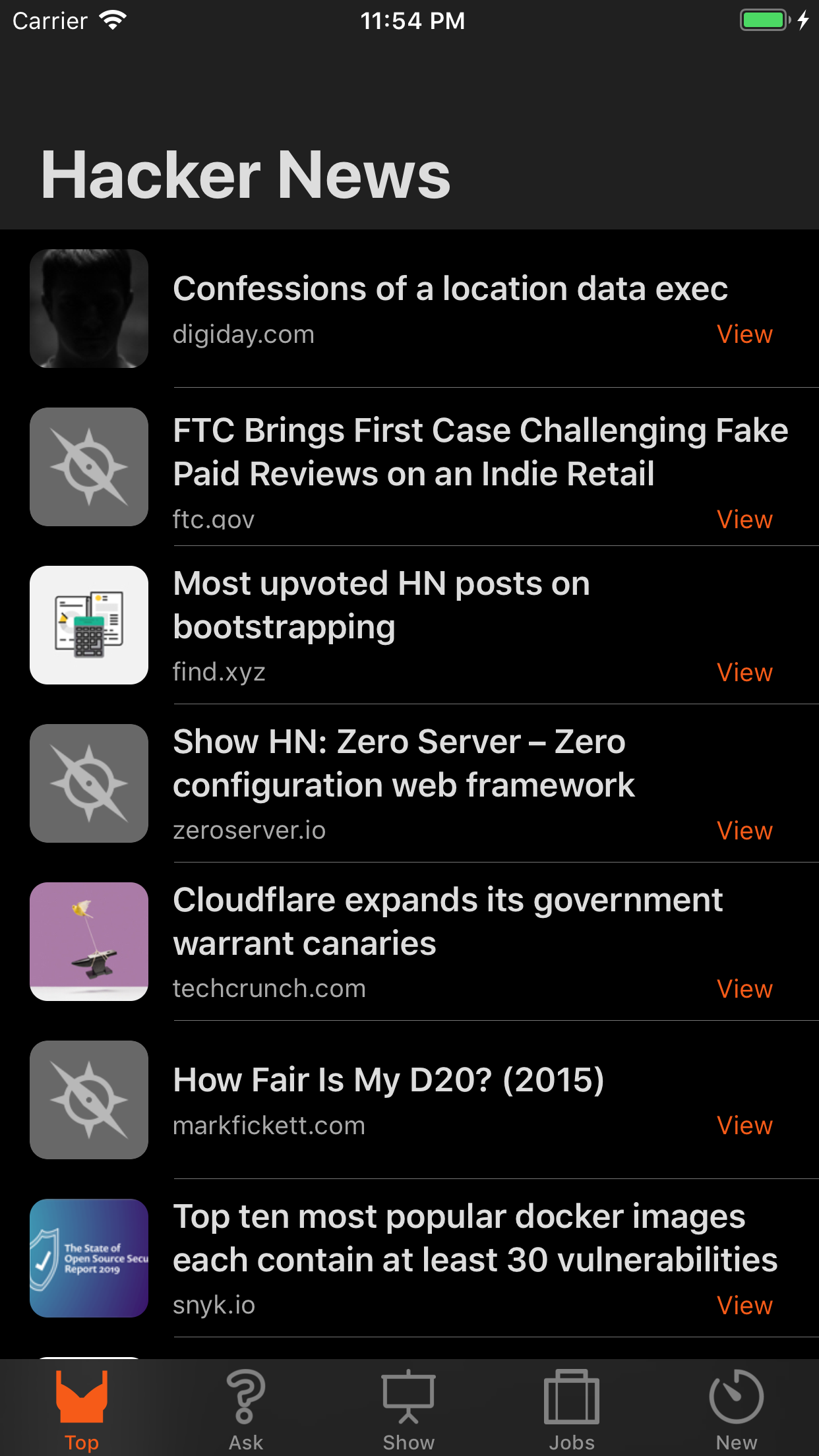Tap View for the markfickett.com story
The image size is (819, 1456).
click(x=744, y=1126)
